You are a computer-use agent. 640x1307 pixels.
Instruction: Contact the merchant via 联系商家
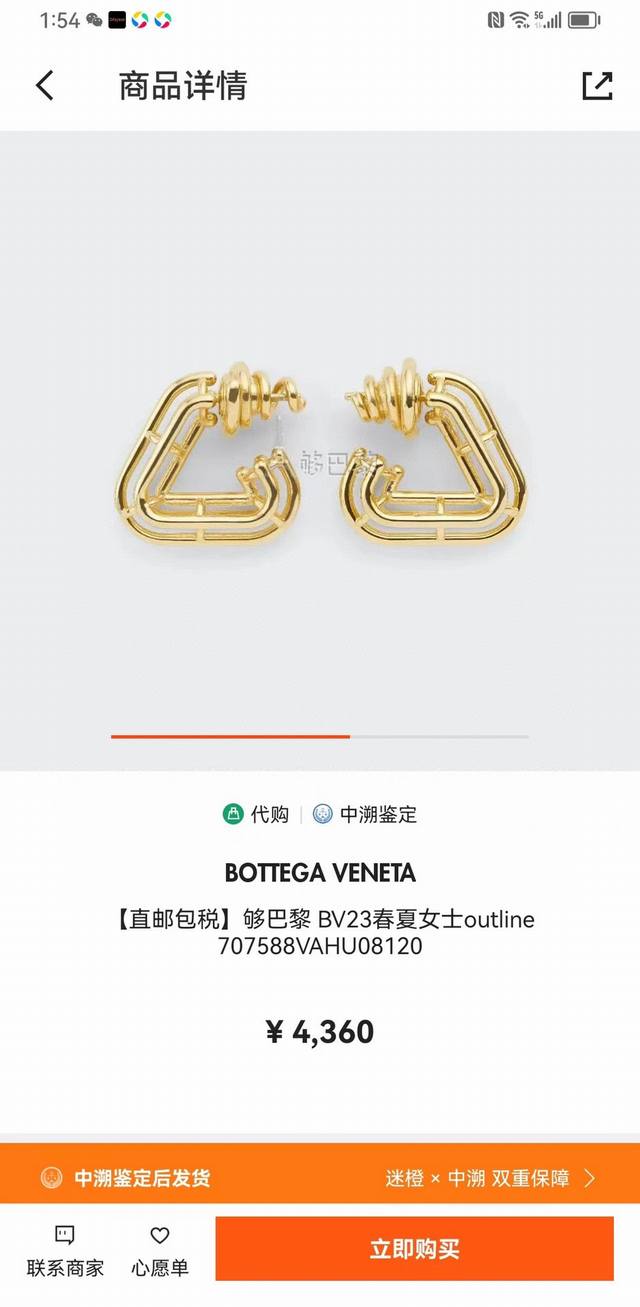(65, 1250)
